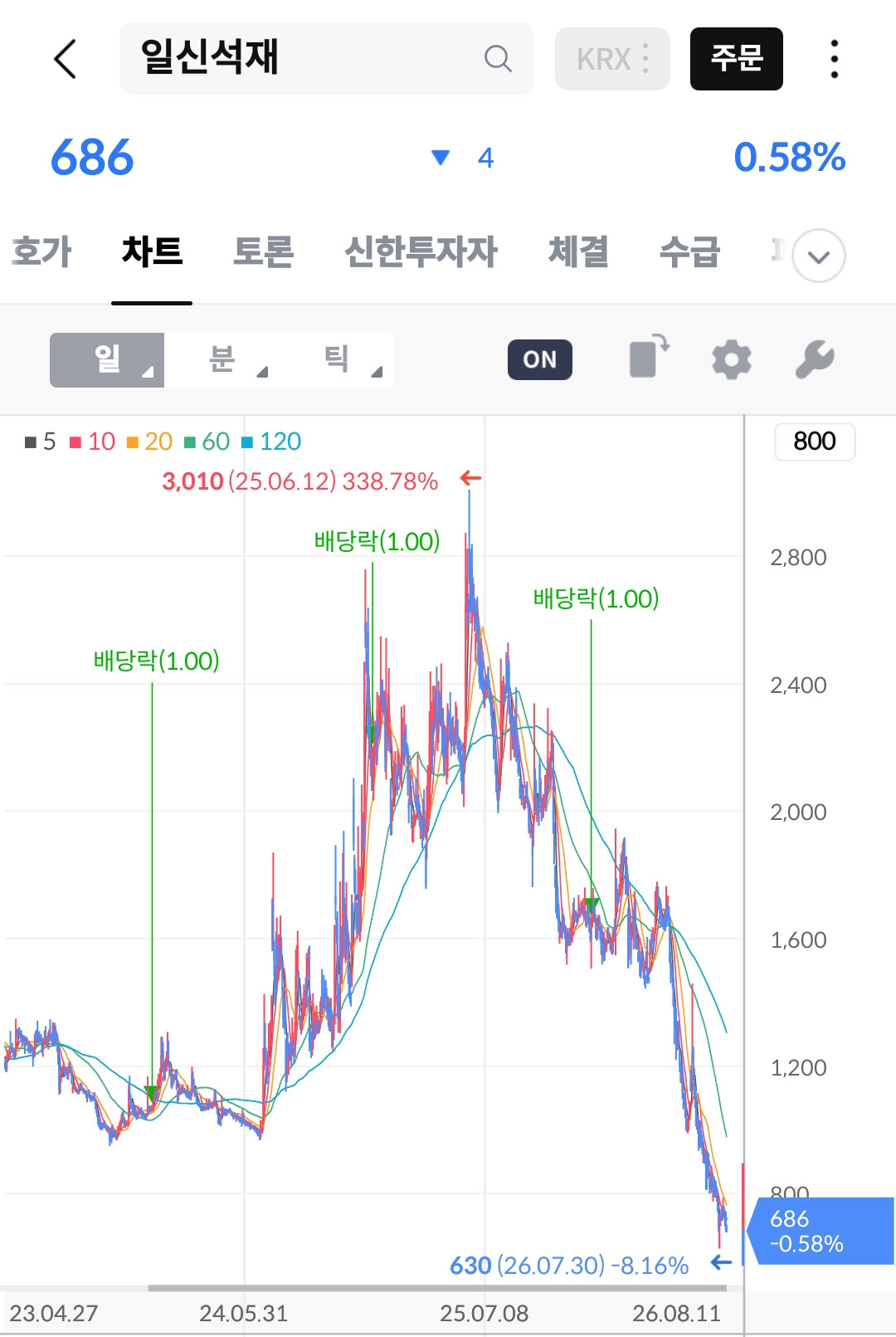
Task: Switch to the 토론 tab
Action: click(x=263, y=251)
